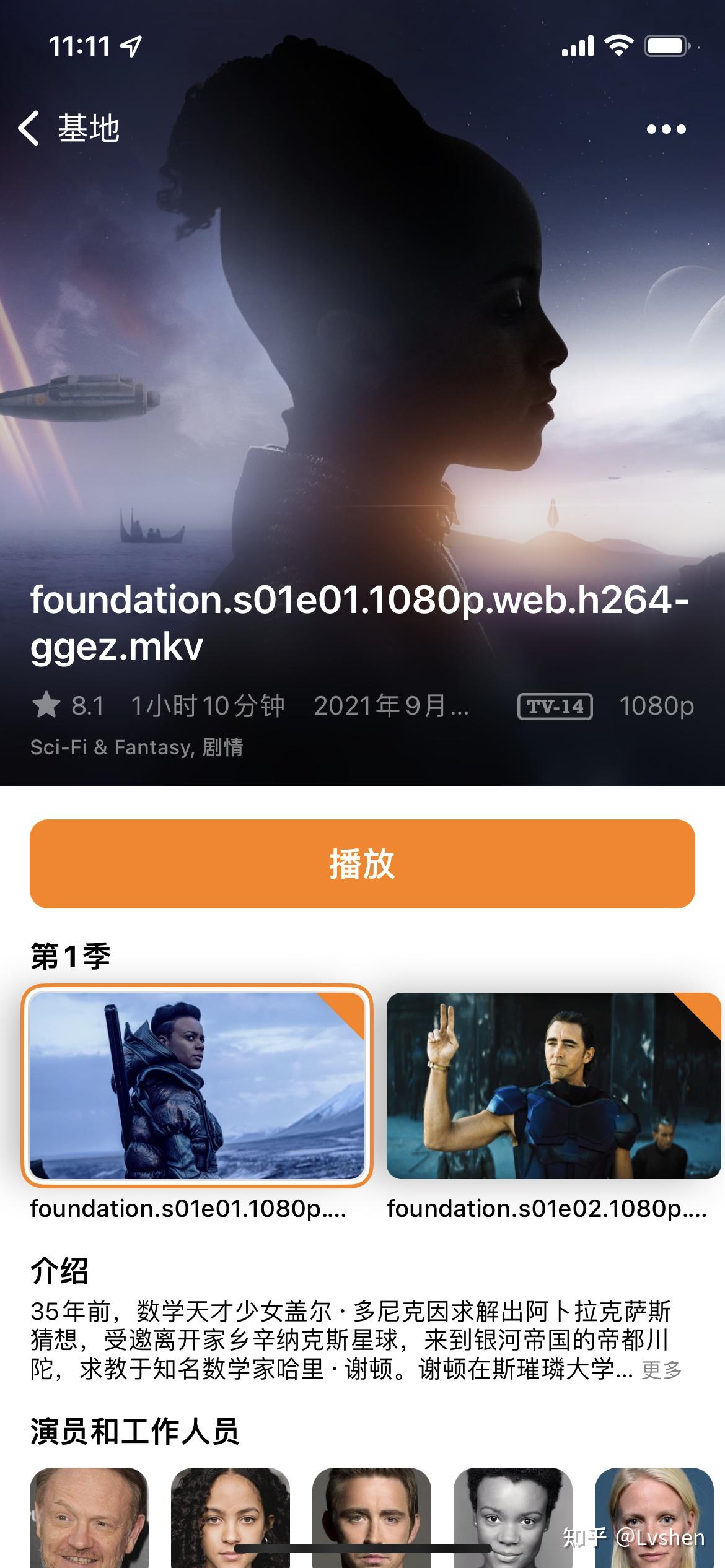Open the 演员和工作人员 section

click(x=136, y=1427)
